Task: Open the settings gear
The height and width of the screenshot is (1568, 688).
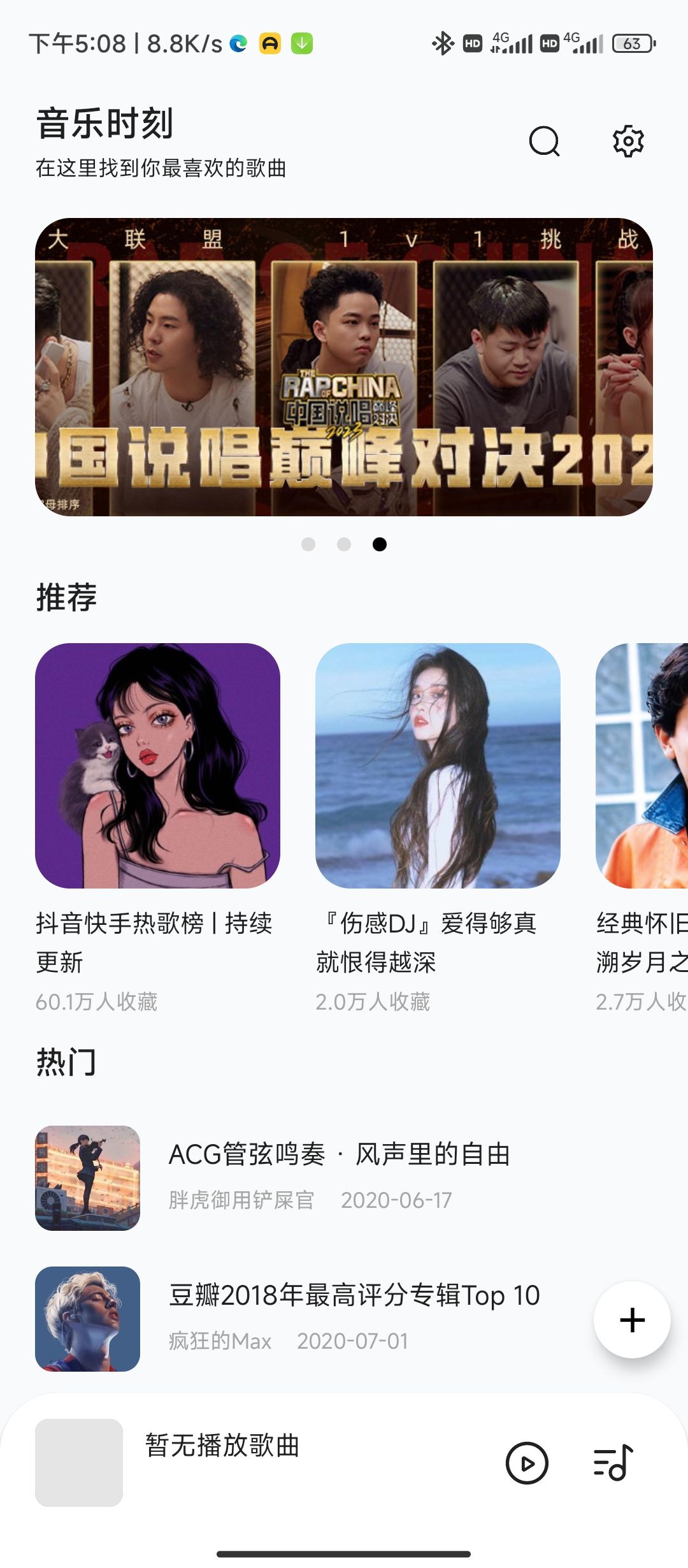Action: [x=629, y=143]
